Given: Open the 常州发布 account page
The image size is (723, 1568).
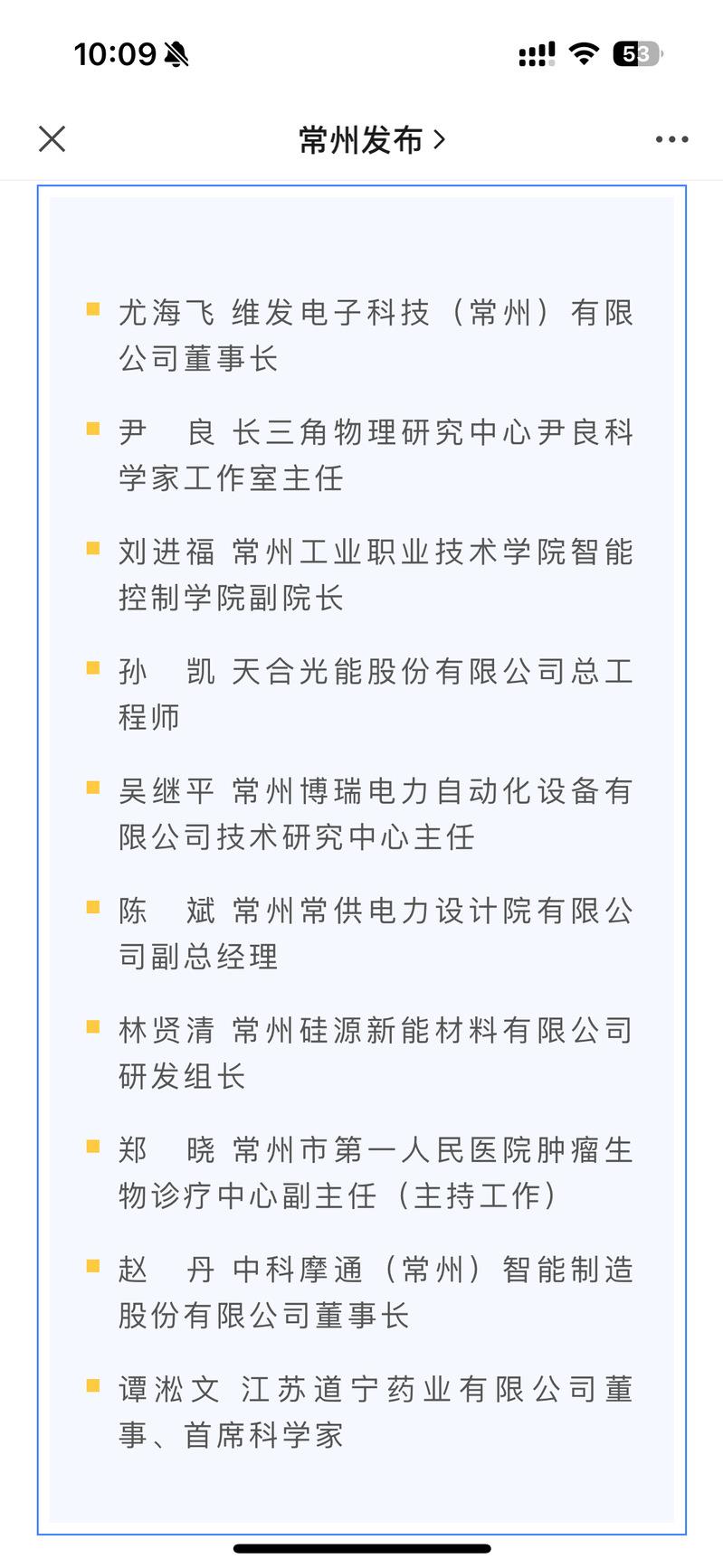Looking at the screenshot, I should [371, 140].
